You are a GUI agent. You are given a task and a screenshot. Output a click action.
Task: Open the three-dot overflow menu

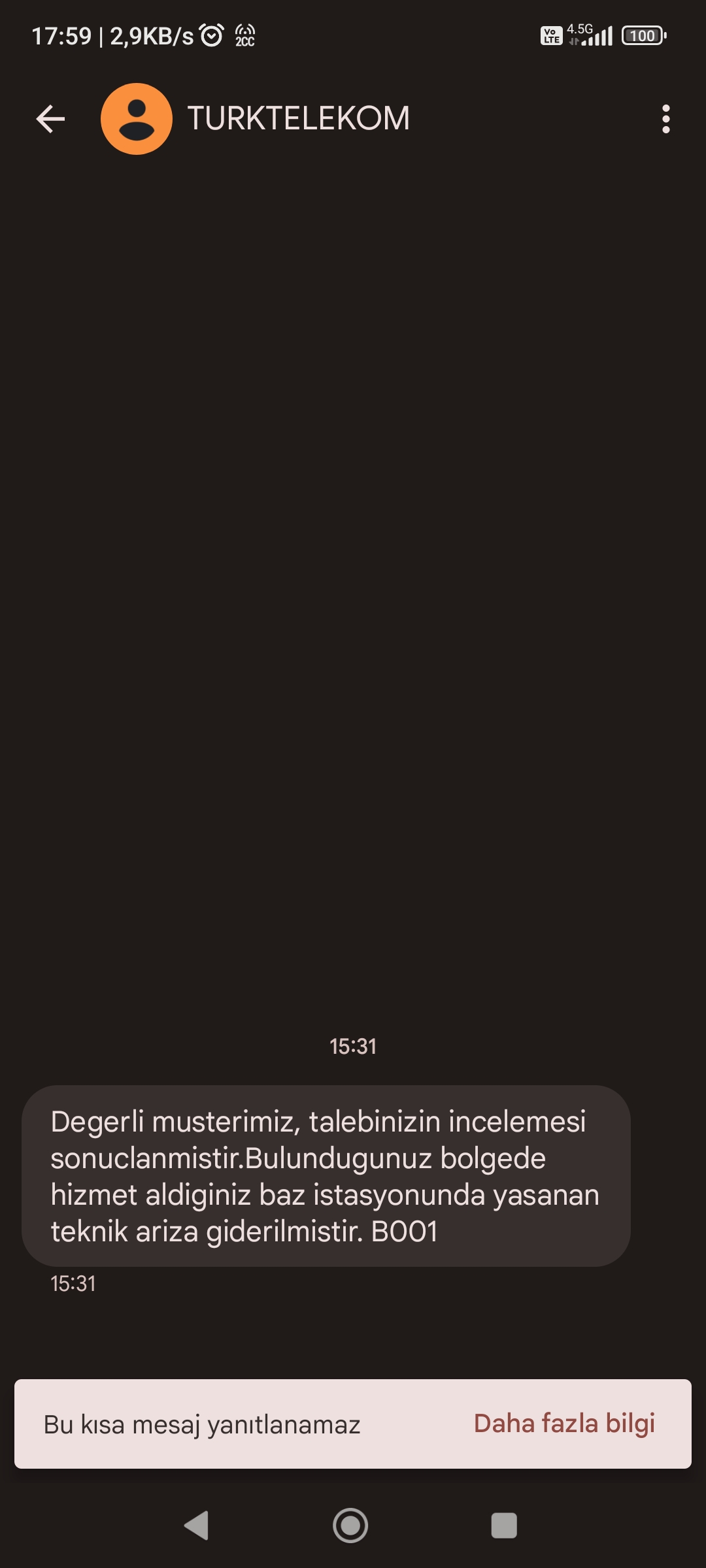coord(665,119)
